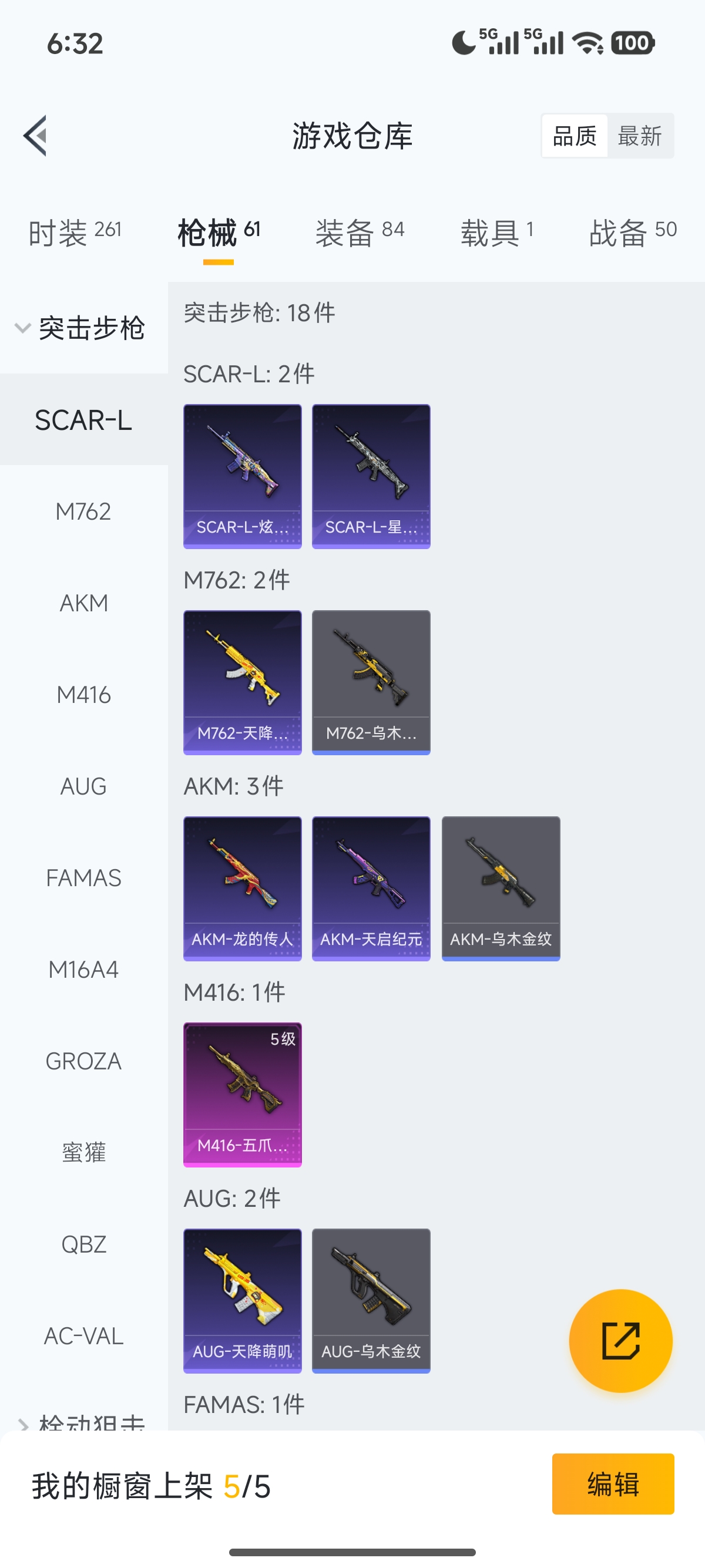
Task: Open the SCAR-L-炫… skin tile
Action: click(242, 476)
